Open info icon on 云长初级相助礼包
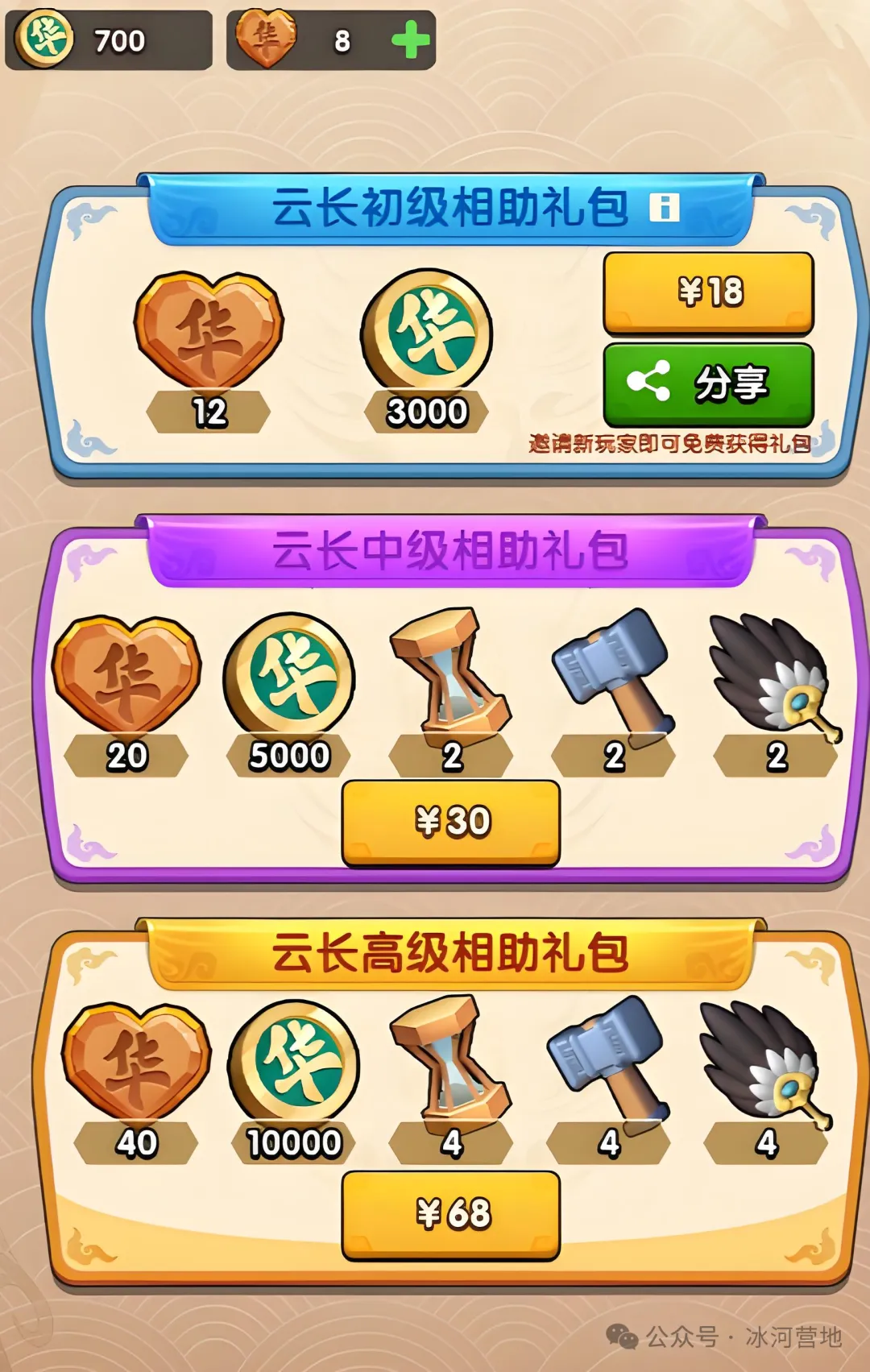 pos(665,207)
